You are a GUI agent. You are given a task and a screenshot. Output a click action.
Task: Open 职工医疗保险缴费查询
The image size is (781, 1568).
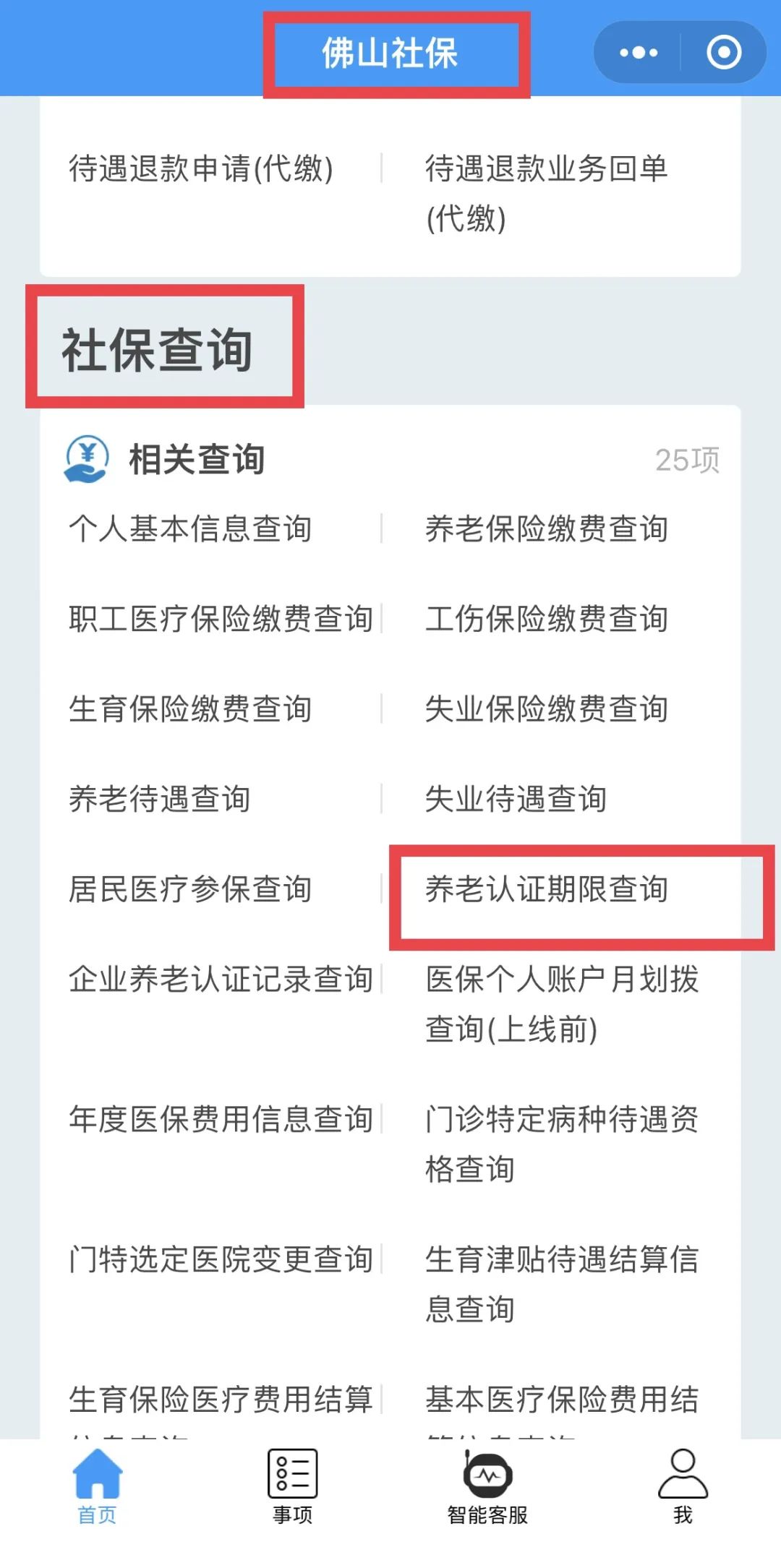pyautogui.click(x=221, y=619)
